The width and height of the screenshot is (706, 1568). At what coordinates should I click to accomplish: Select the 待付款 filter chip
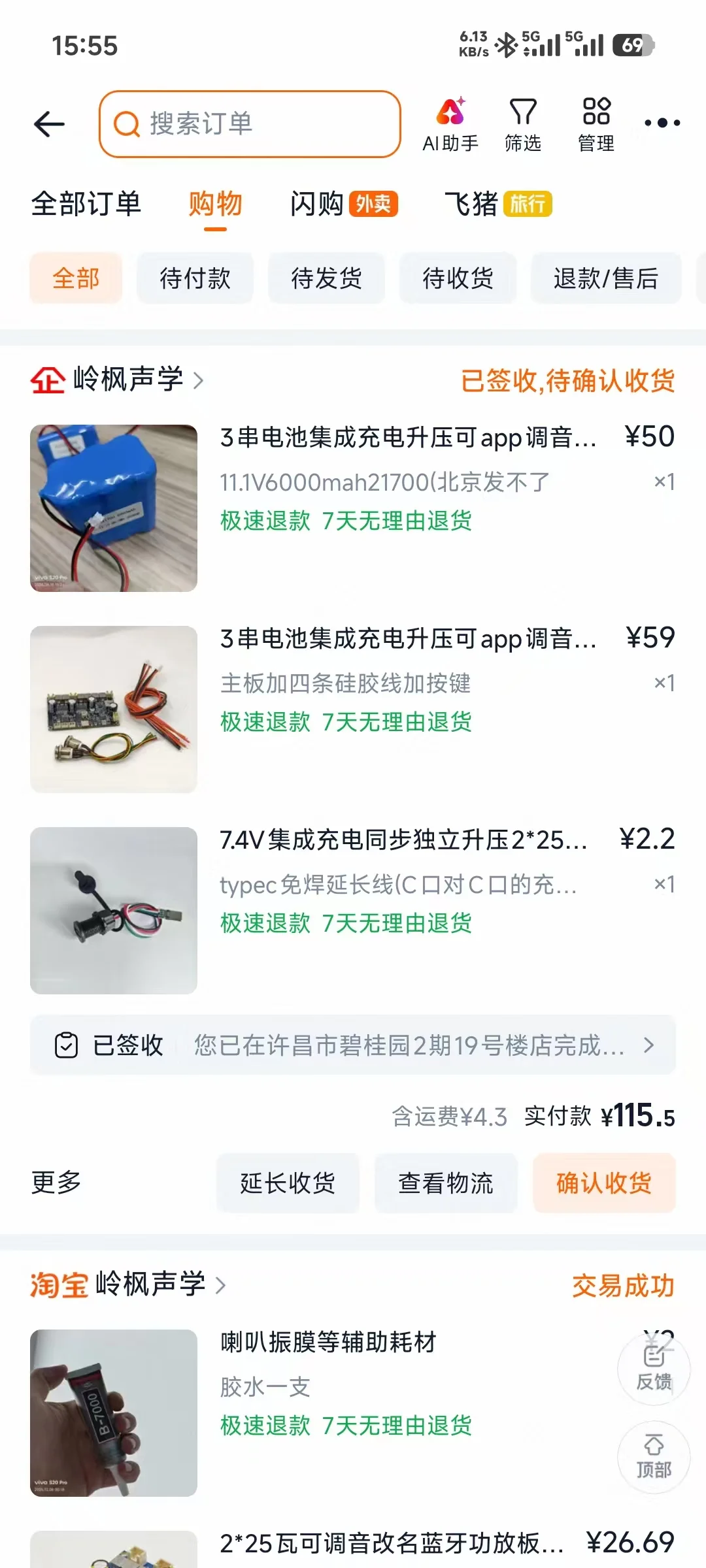click(x=195, y=278)
